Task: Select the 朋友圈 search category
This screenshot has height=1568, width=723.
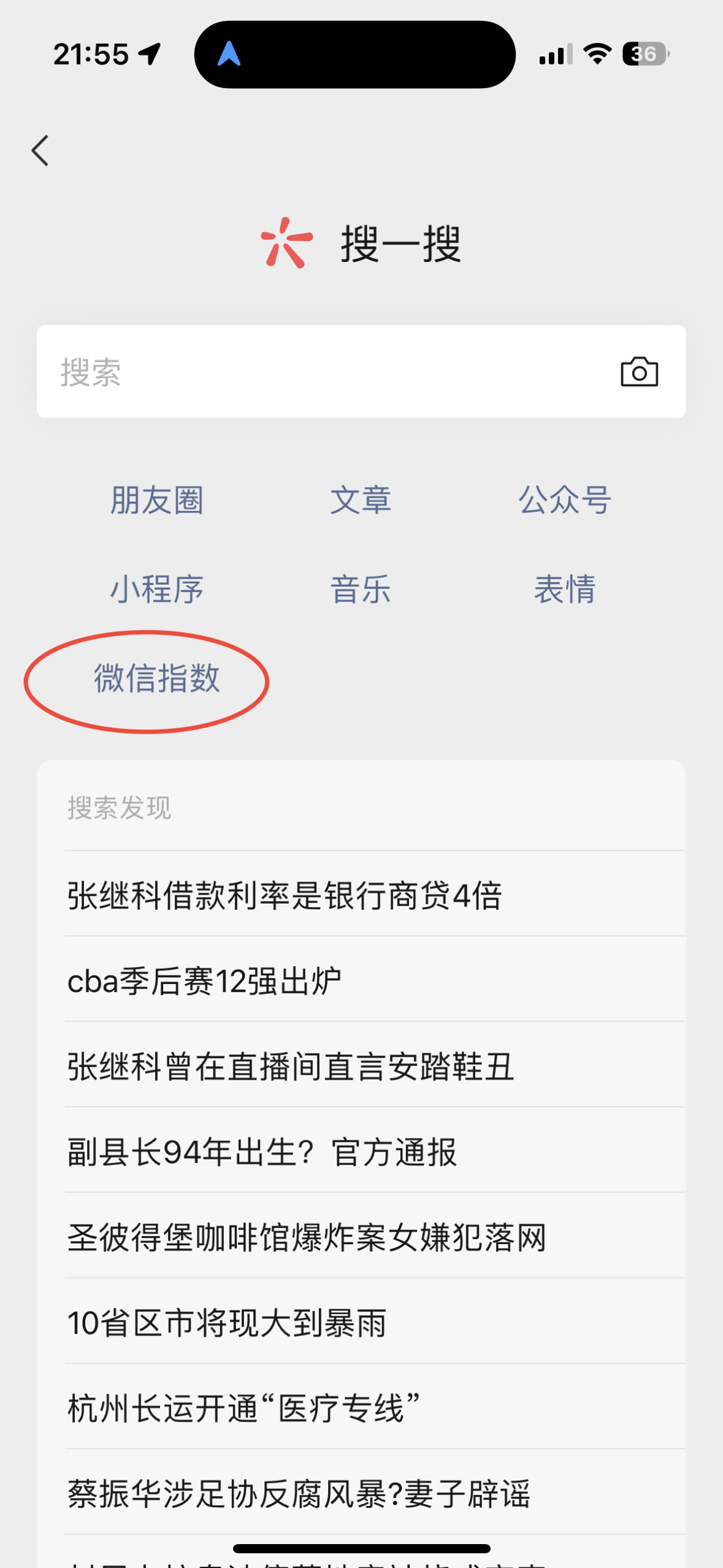Action: click(x=156, y=500)
